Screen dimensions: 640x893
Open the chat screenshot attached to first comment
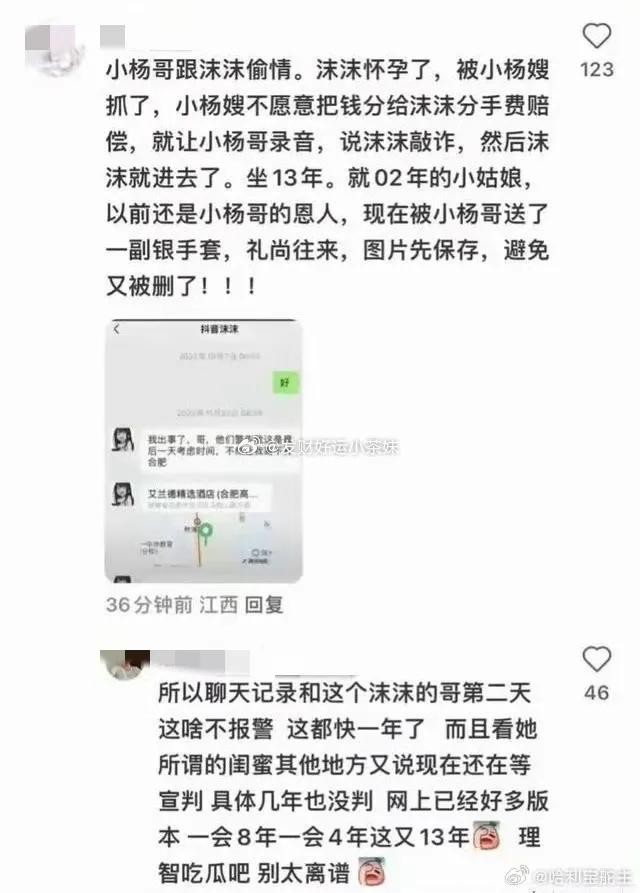(x=203, y=452)
